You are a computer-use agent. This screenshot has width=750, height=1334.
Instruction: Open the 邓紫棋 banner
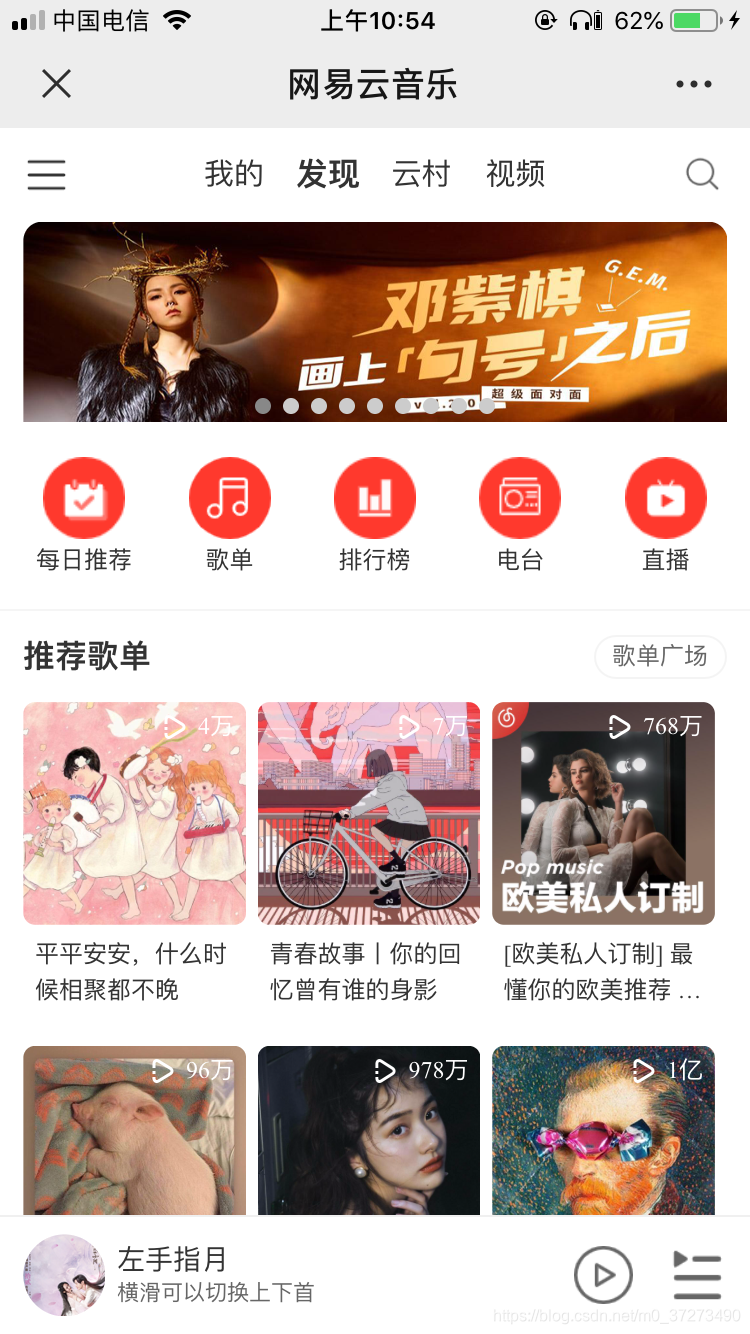[x=375, y=321]
